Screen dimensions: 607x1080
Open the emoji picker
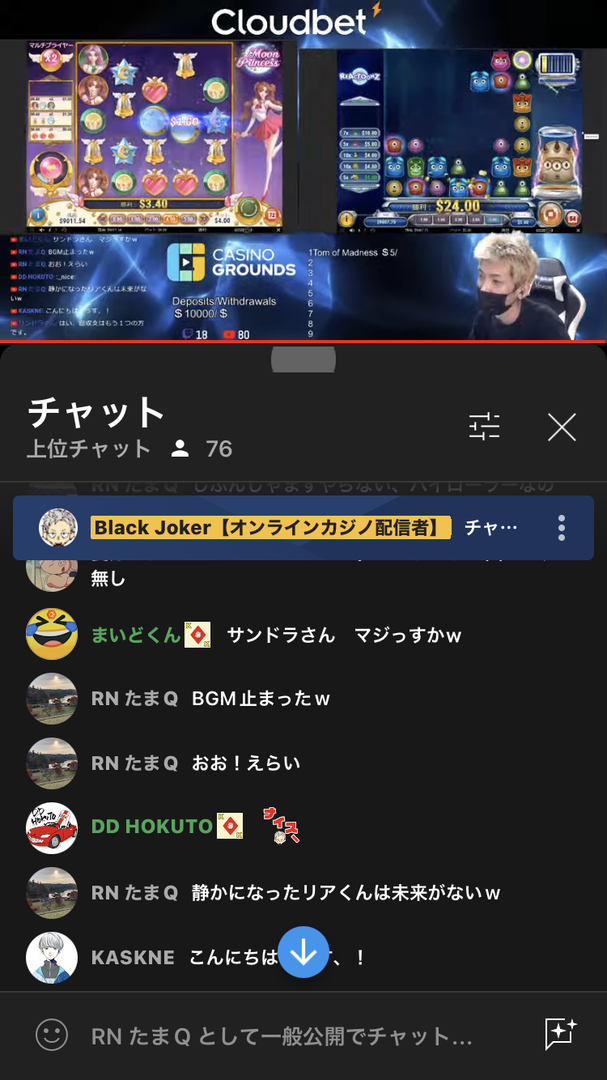[x=52, y=1035]
